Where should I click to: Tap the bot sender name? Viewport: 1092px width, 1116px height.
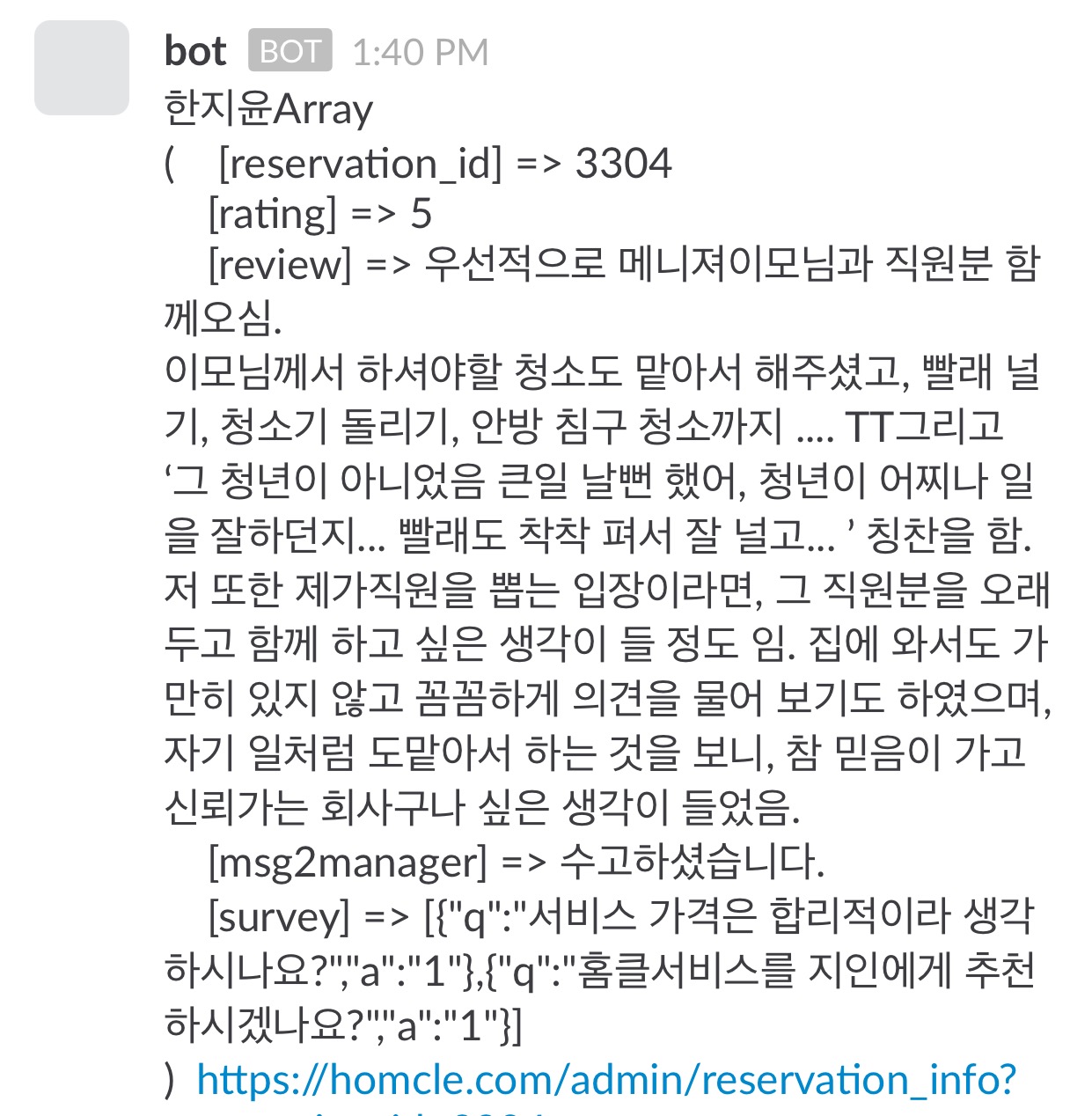tap(194, 52)
